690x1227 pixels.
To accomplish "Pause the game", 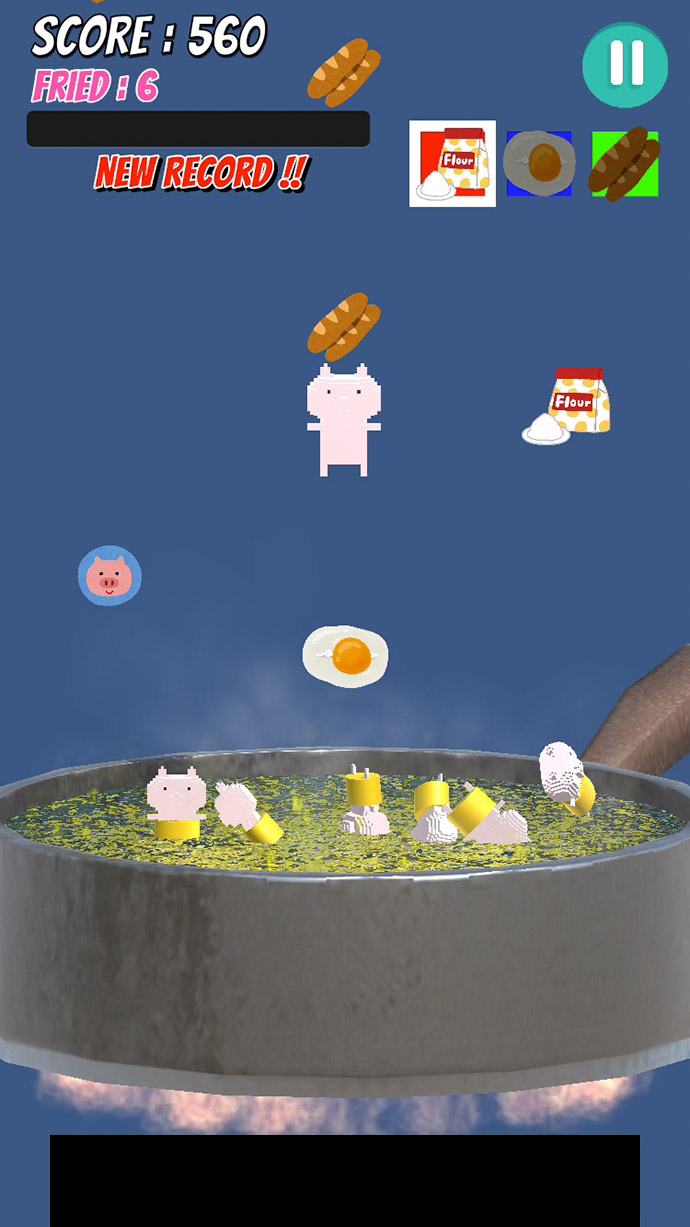I will 625,64.
